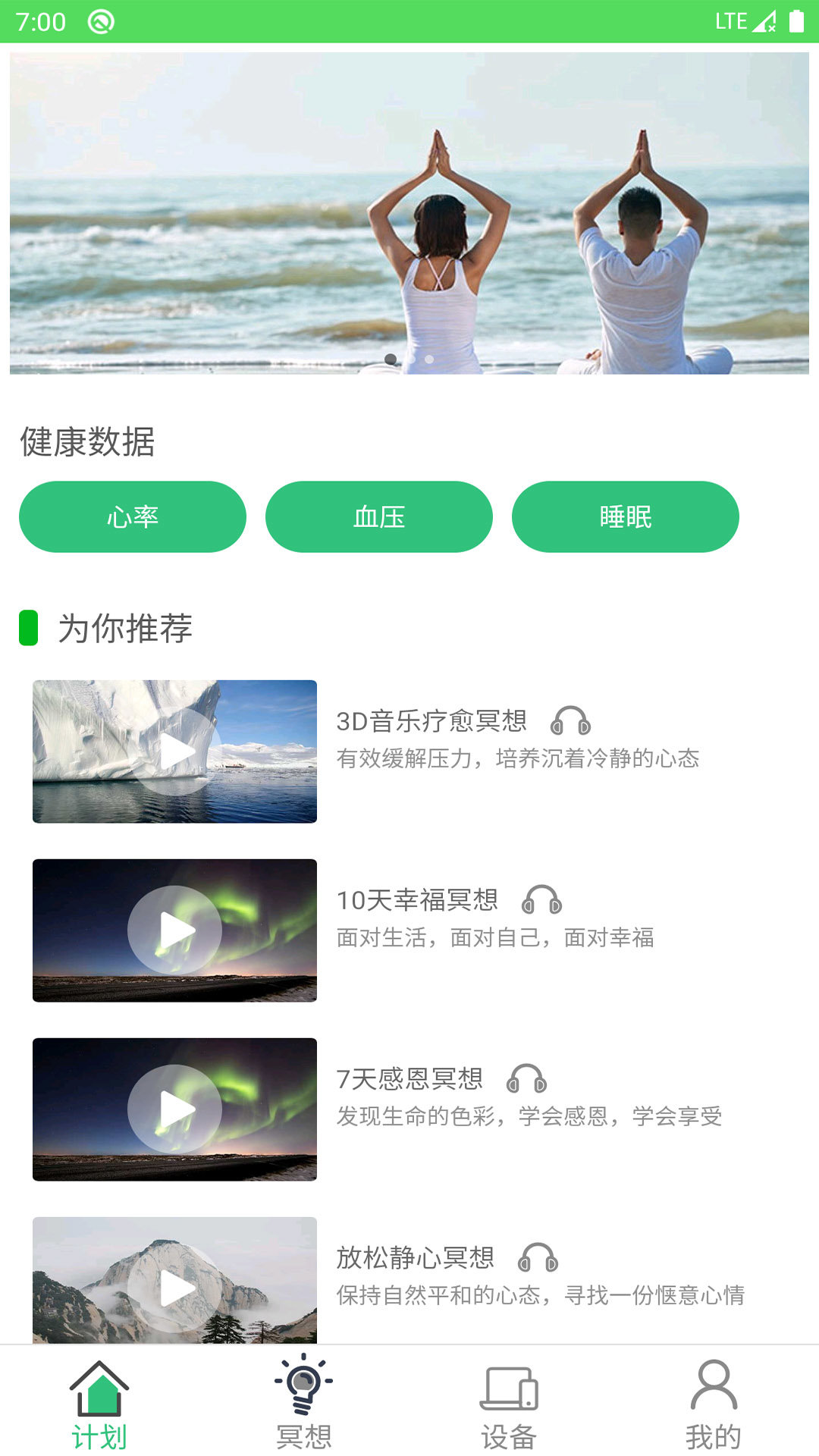This screenshot has width=819, height=1456.
Task: Check 睡眠 sleep data
Action: click(626, 516)
